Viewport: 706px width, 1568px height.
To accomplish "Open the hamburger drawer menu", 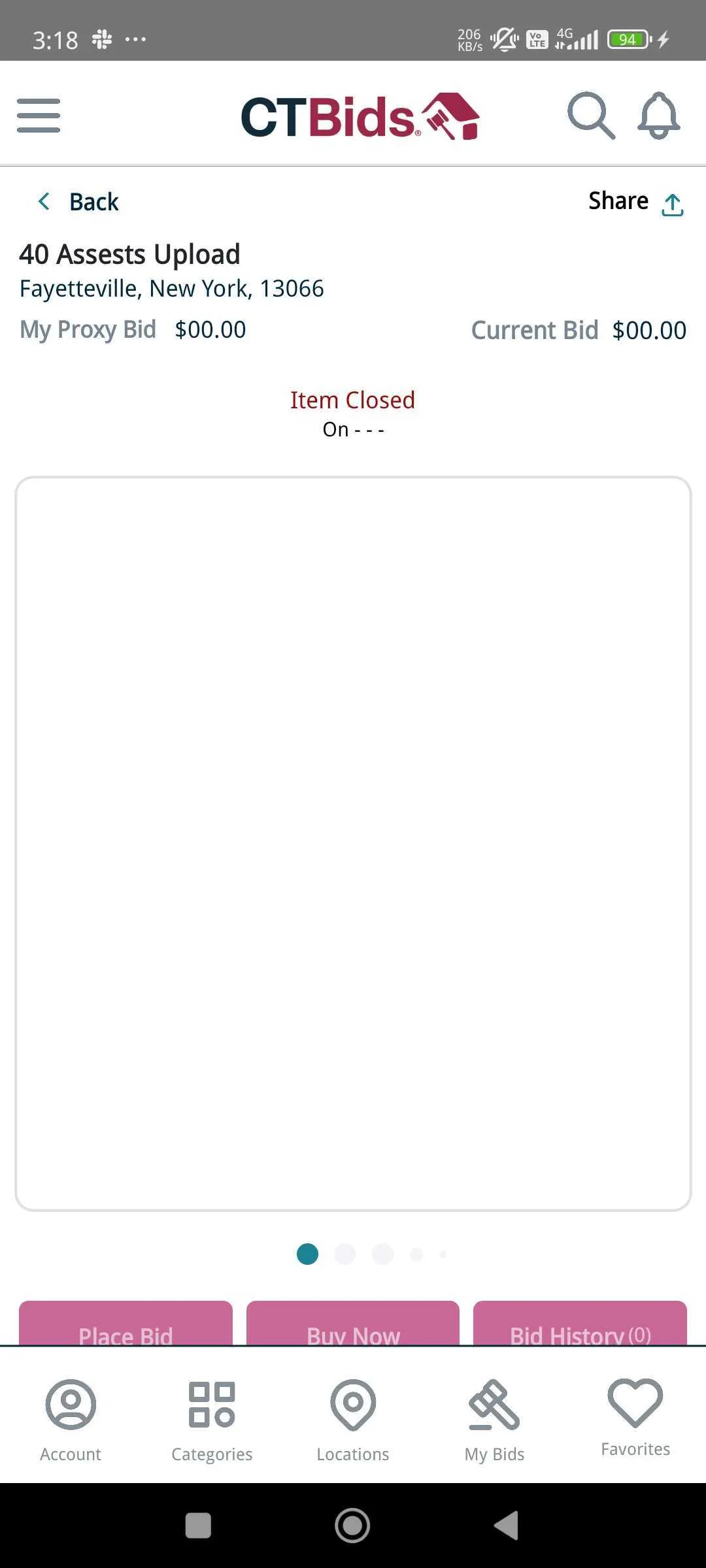I will click(39, 116).
